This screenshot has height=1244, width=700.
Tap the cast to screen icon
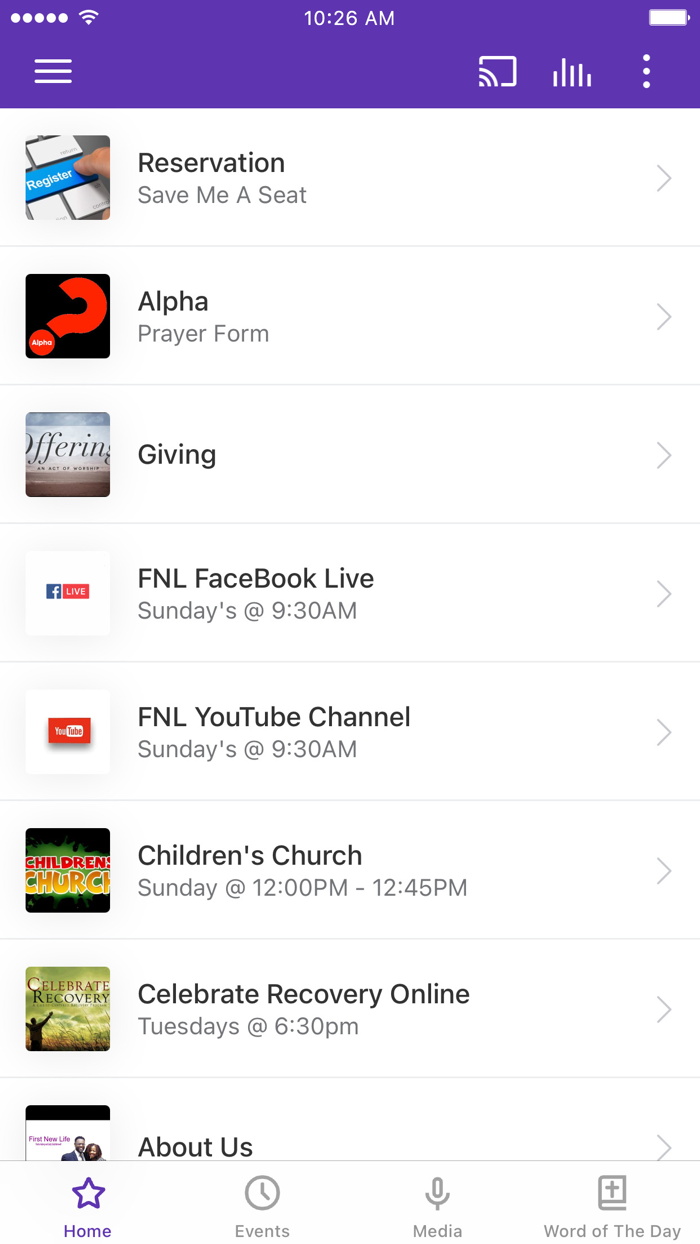(497, 72)
